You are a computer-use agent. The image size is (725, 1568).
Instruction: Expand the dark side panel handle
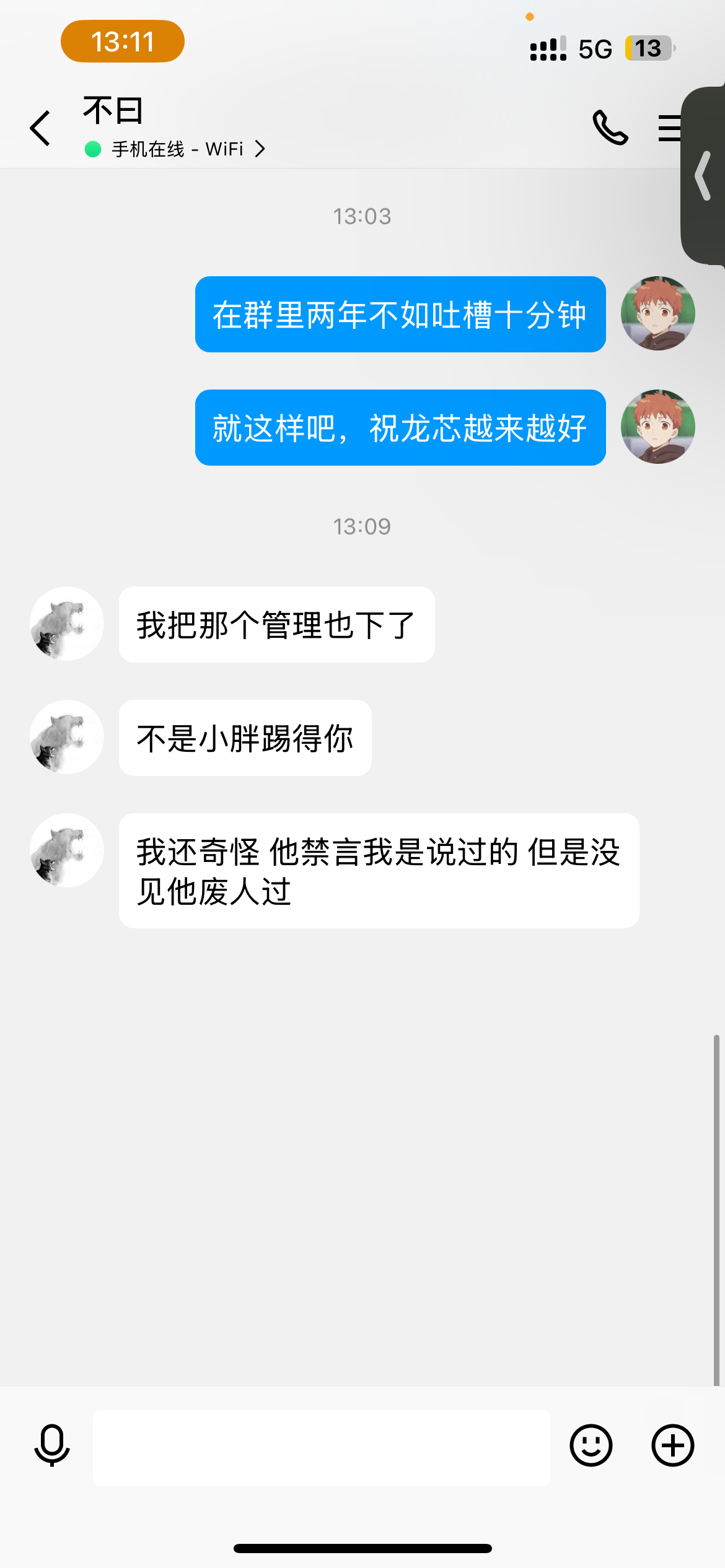click(704, 176)
